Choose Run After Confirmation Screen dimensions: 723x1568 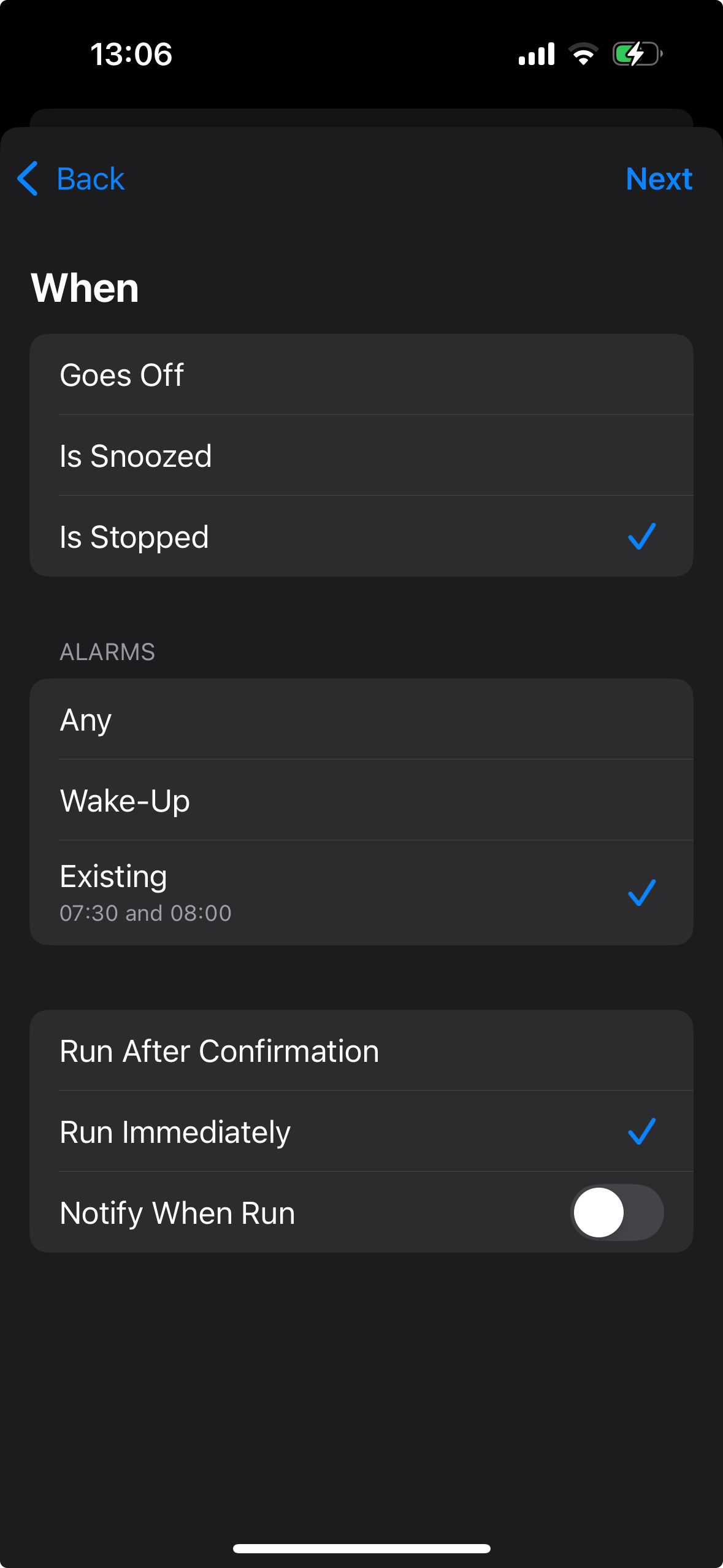click(x=361, y=1050)
